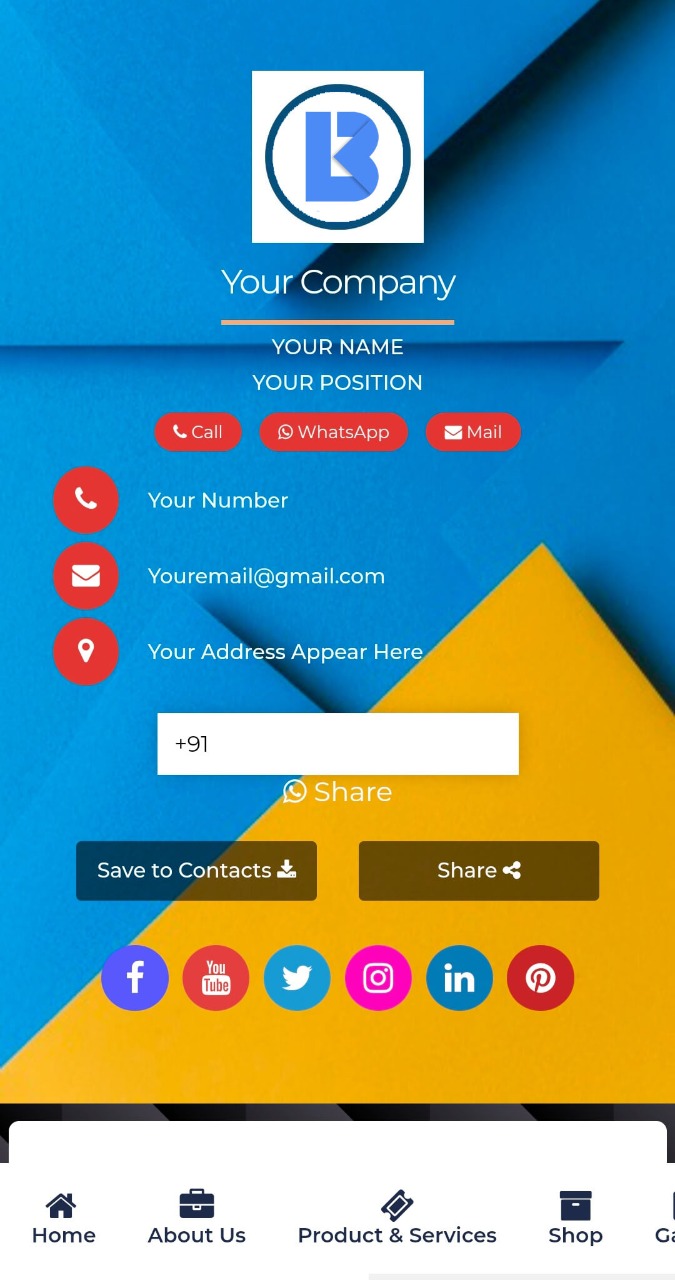Image resolution: width=675 pixels, height=1280 pixels.
Task: Tap the red Call button
Action: [x=198, y=432]
